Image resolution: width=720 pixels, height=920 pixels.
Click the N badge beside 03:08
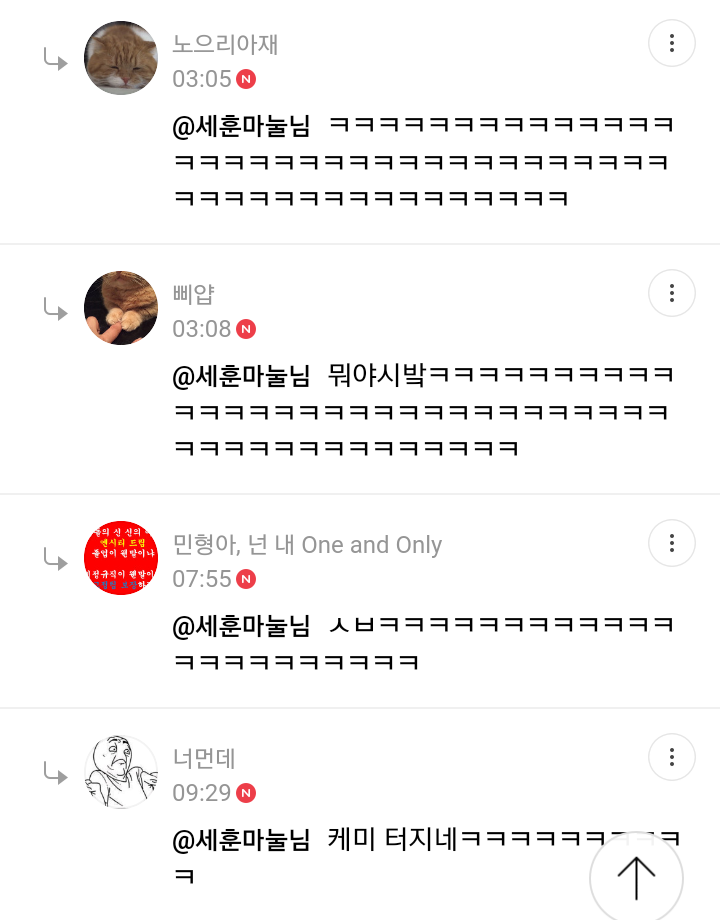[248, 329]
